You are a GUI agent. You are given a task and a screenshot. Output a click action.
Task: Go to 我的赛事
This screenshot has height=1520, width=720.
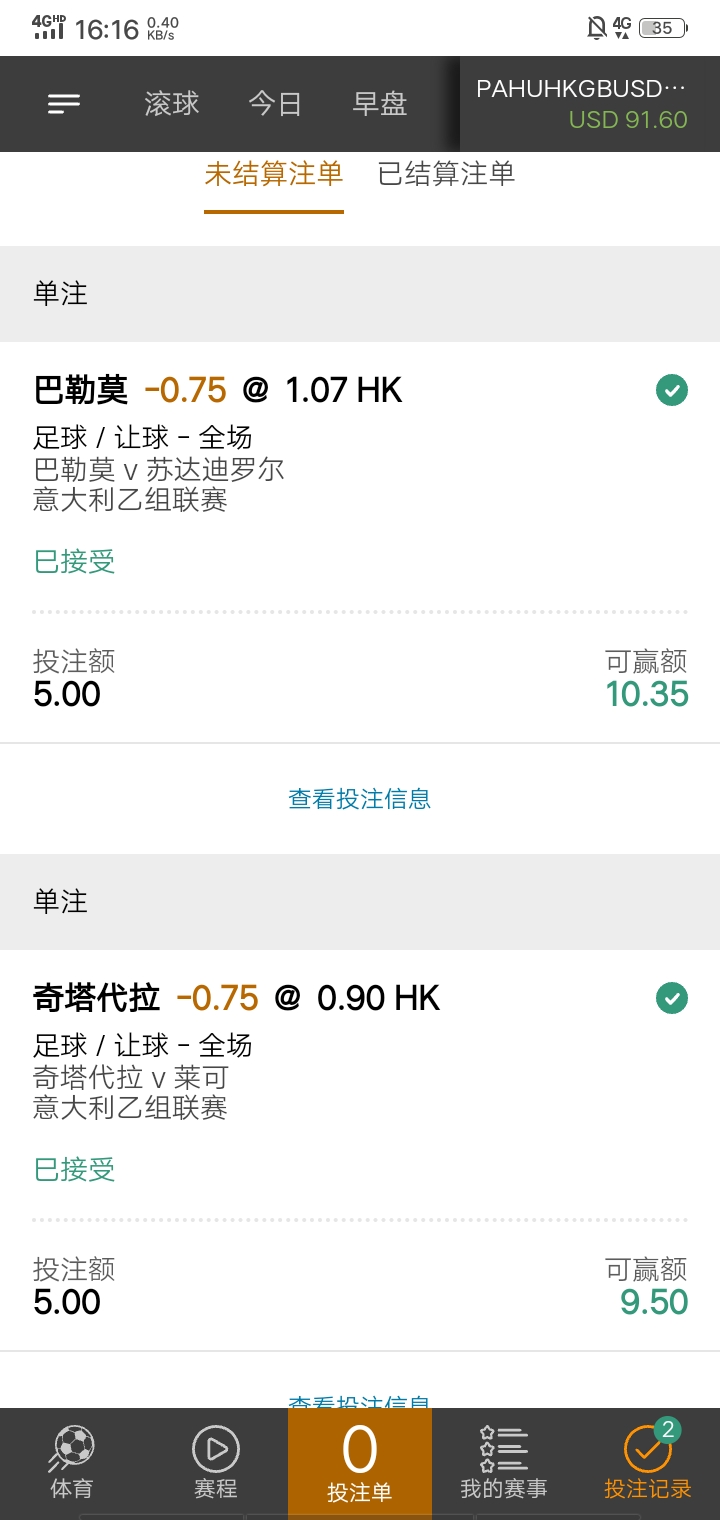pos(504,1464)
